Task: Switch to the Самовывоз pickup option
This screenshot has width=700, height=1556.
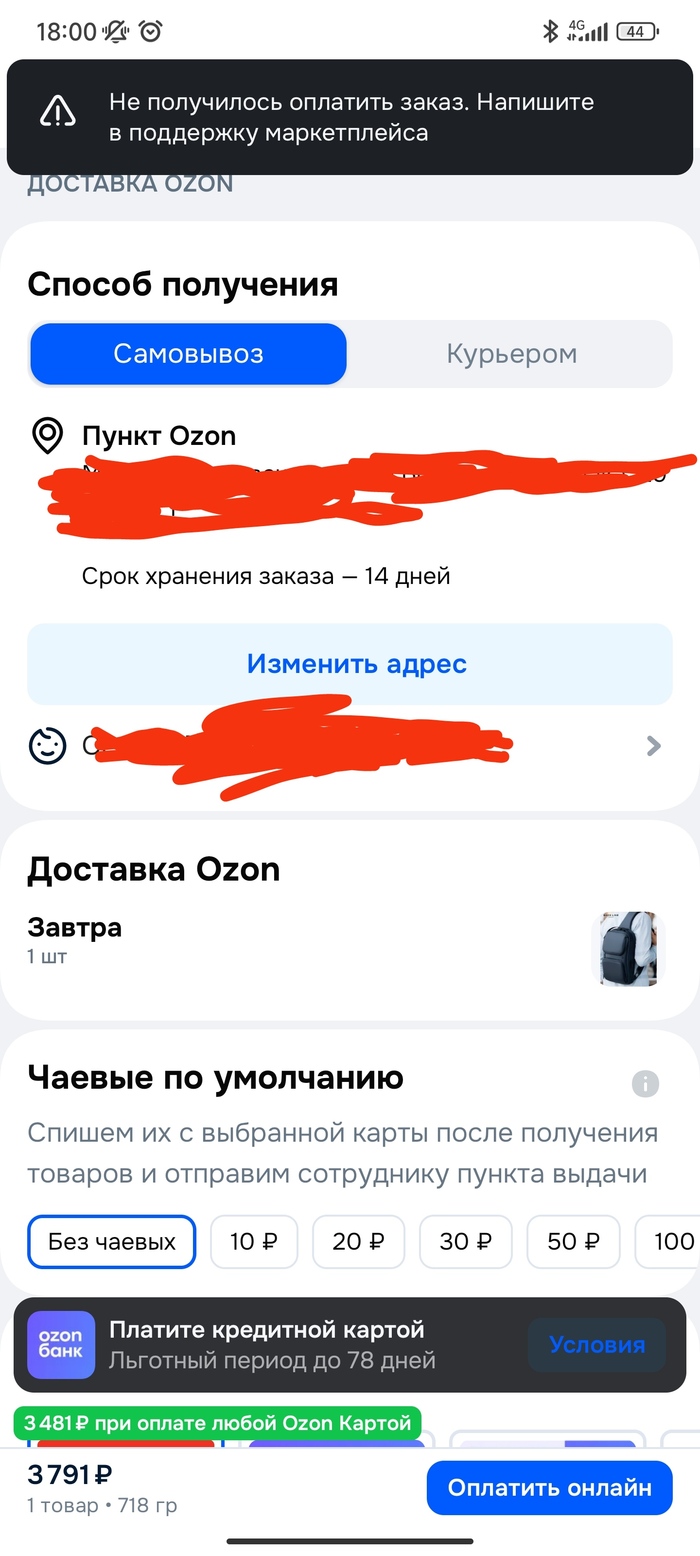Action: coord(188,354)
